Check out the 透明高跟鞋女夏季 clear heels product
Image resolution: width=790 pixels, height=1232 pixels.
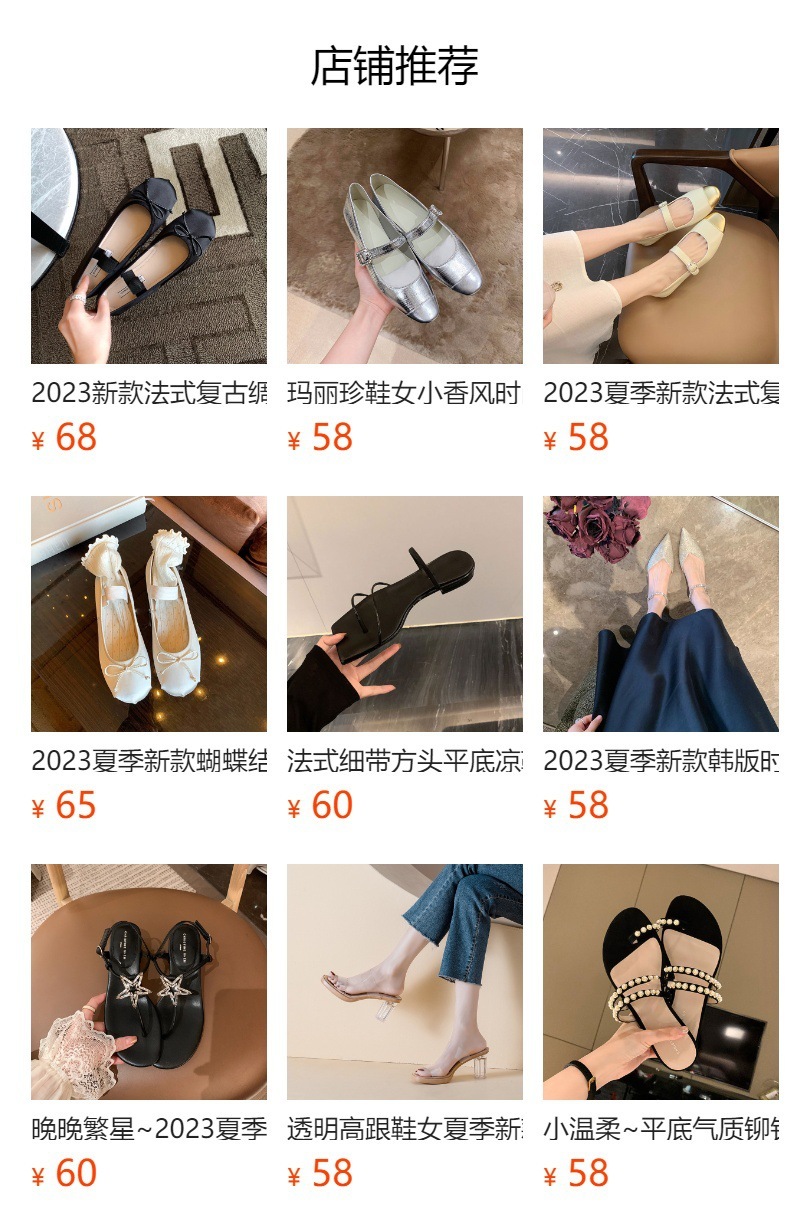pos(404,982)
